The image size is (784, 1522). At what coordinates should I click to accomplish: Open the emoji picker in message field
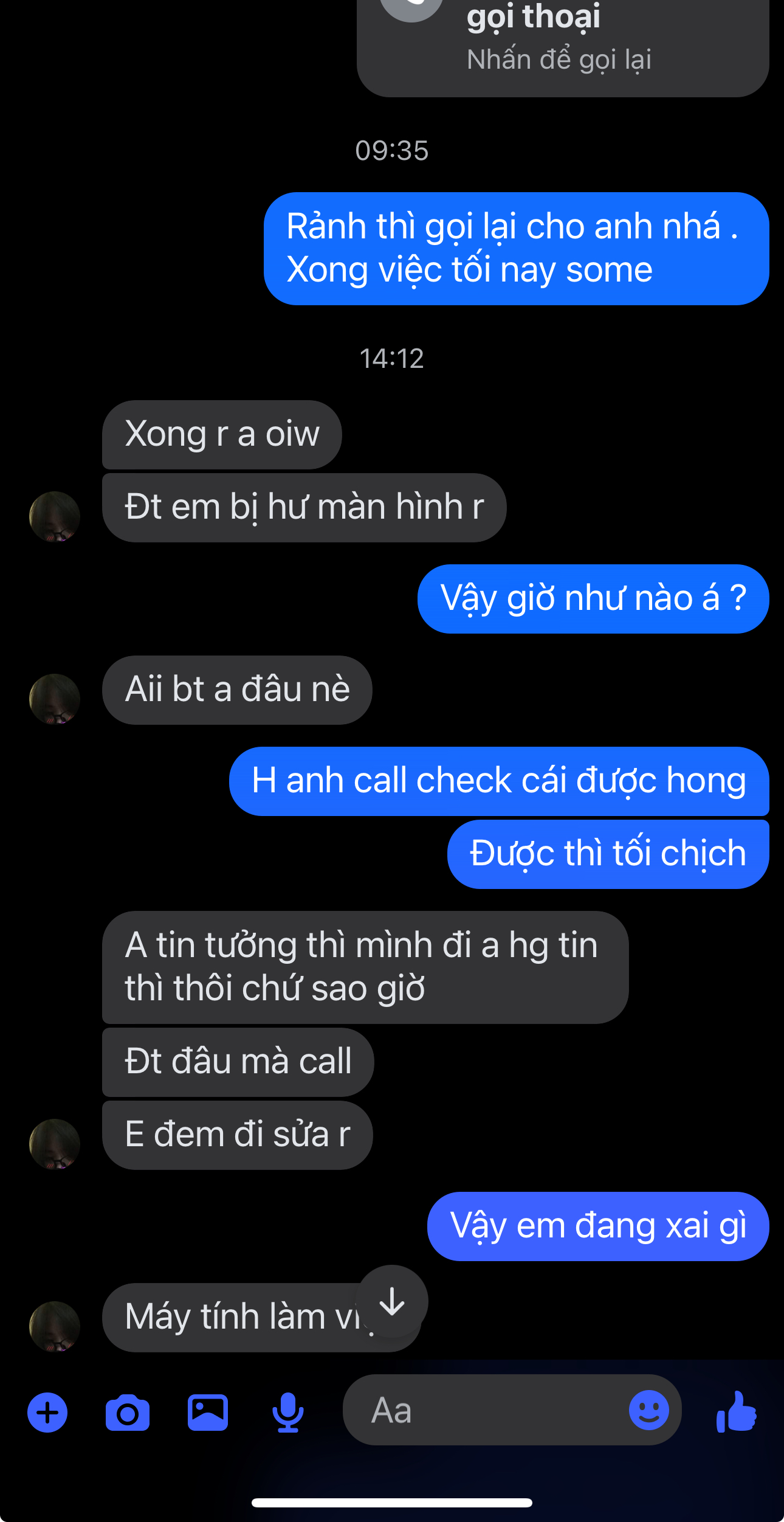tap(648, 1410)
